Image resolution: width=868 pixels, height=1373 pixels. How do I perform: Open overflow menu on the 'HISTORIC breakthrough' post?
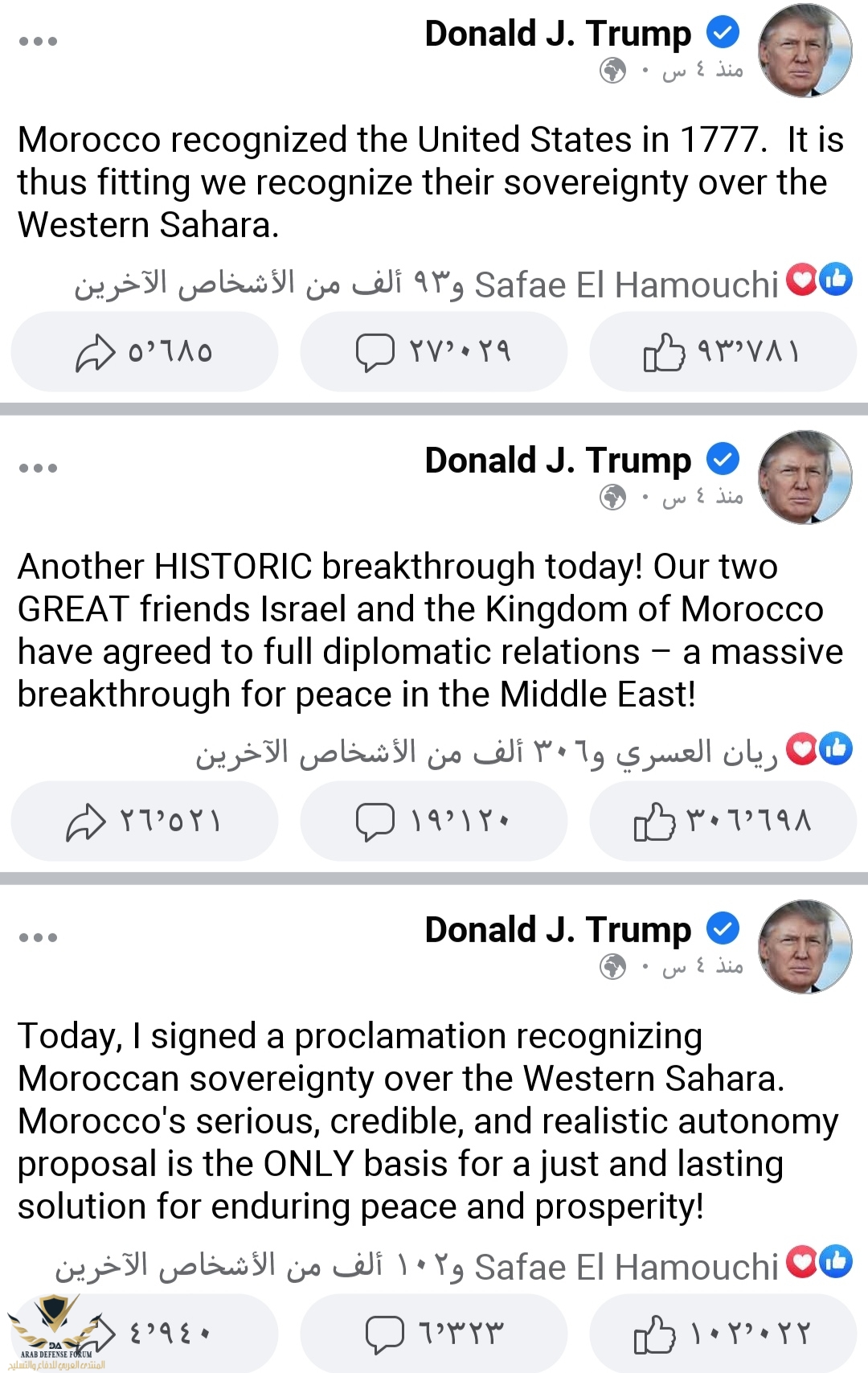(38, 468)
